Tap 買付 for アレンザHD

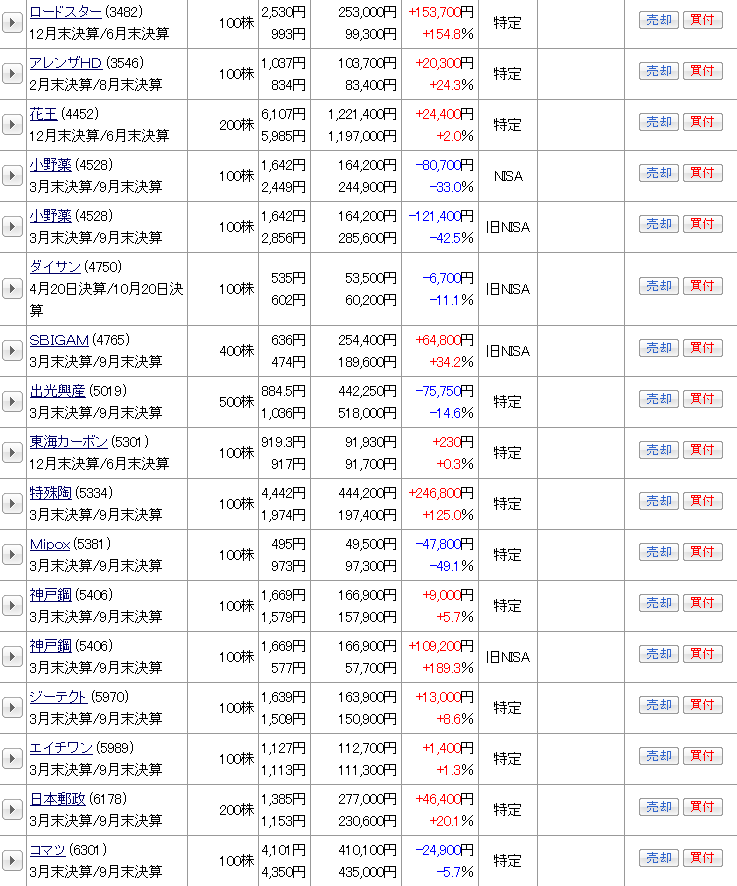click(702, 71)
